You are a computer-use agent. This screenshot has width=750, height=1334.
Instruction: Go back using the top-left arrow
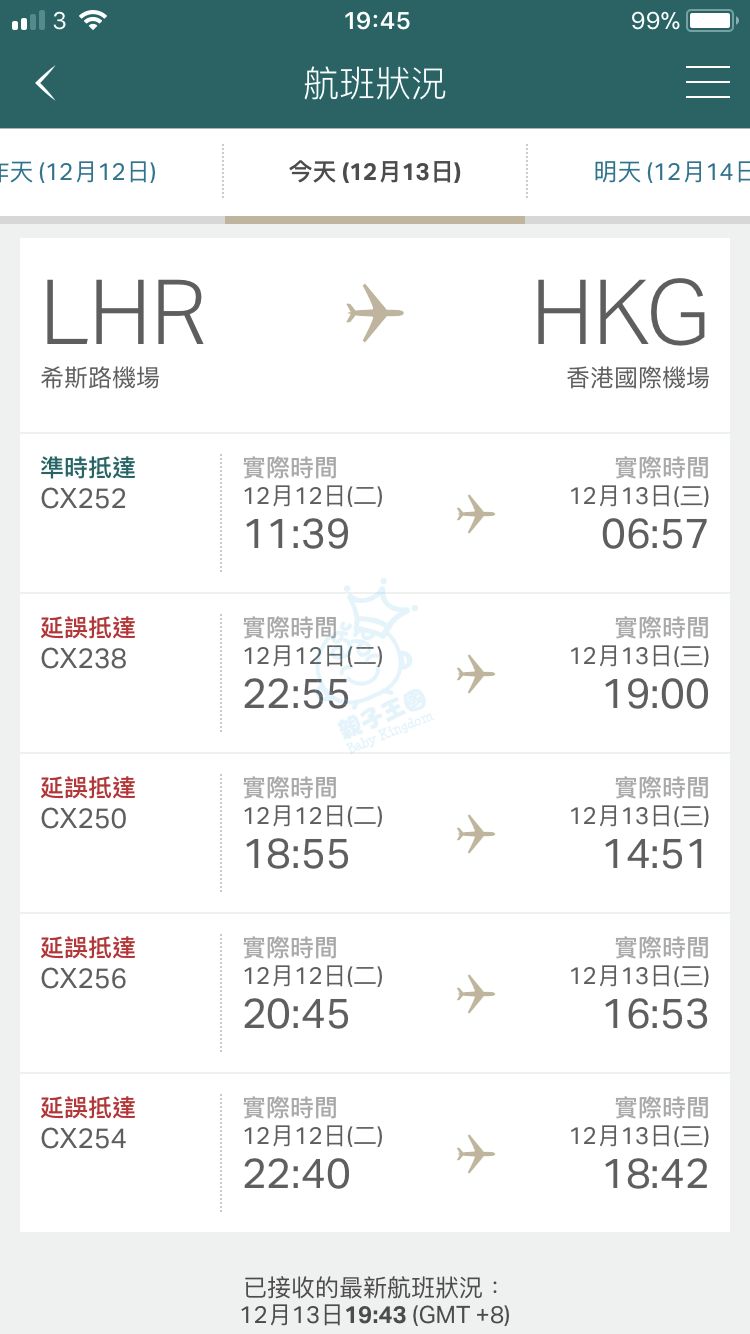point(45,83)
